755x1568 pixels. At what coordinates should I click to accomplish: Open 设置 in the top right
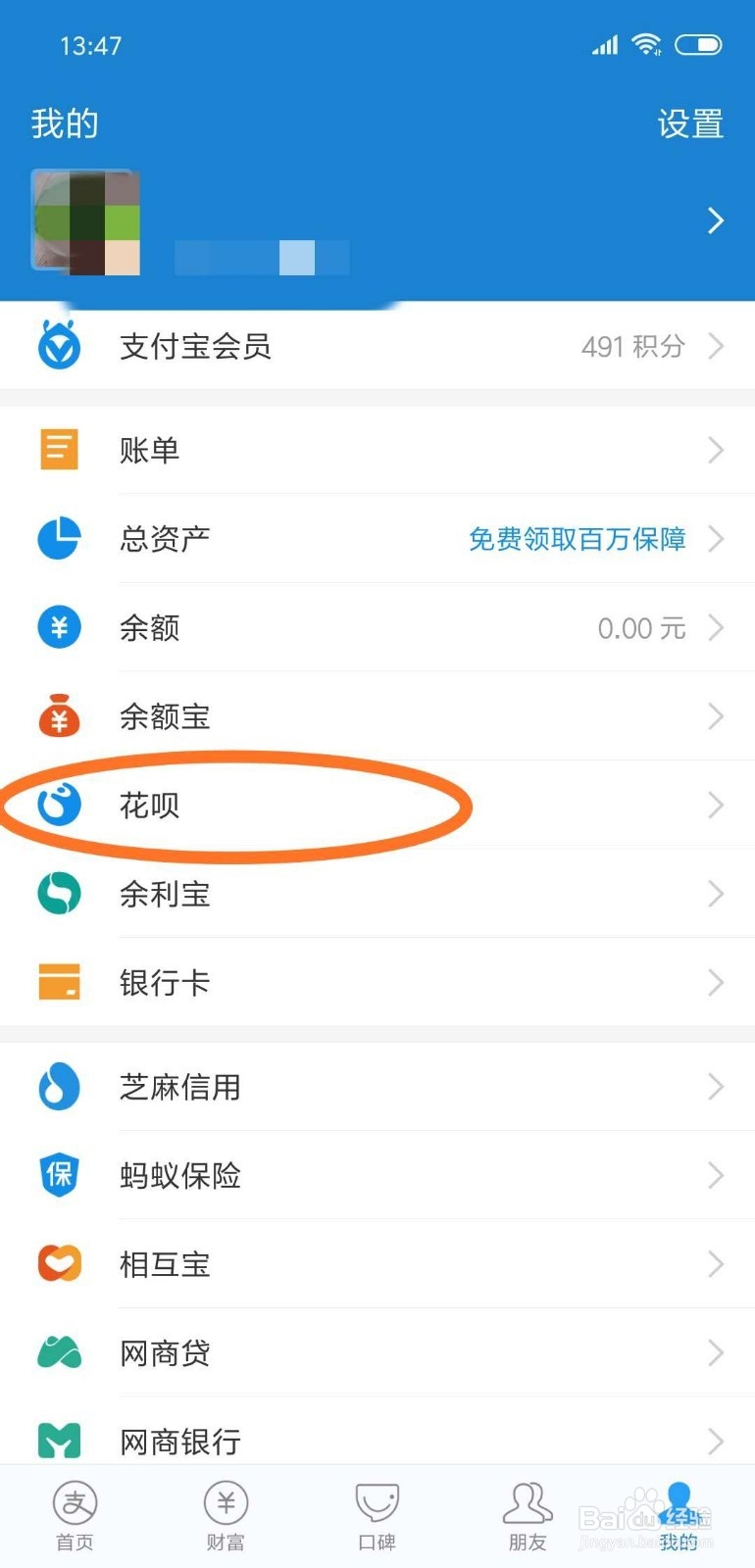(690, 123)
